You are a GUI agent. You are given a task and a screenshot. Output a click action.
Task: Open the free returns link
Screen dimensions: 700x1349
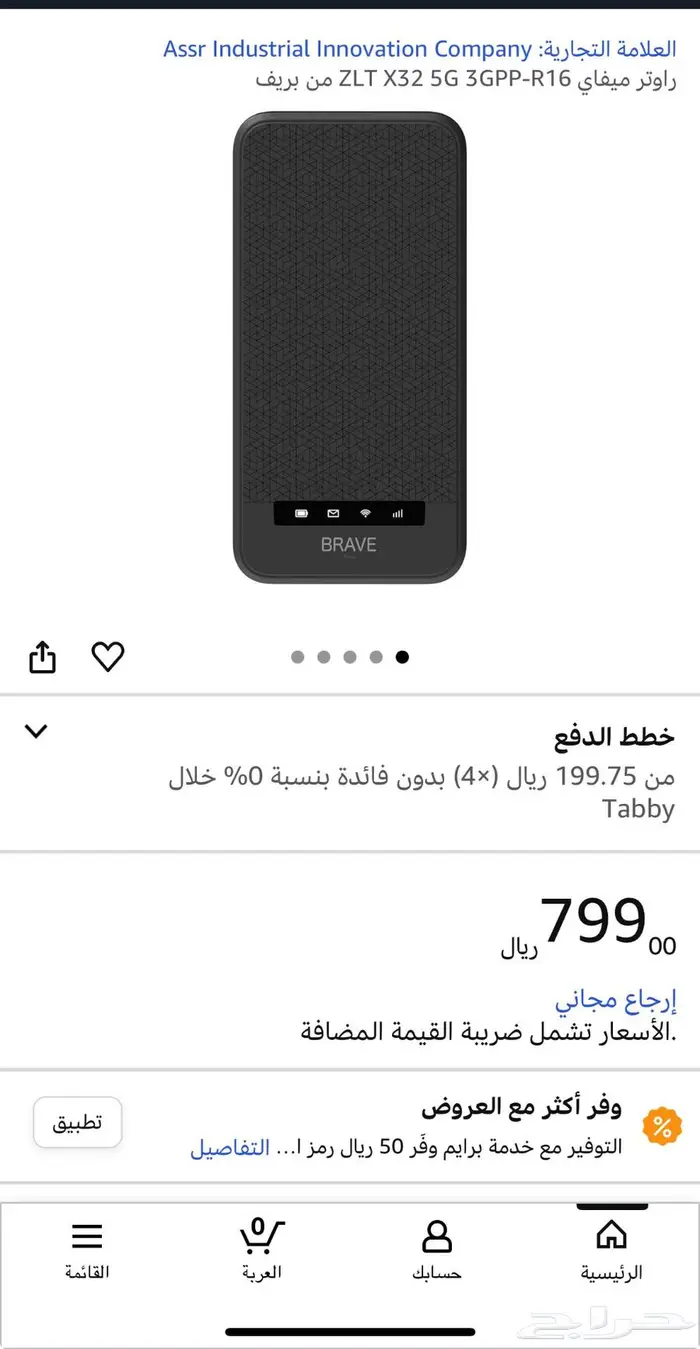tap(616, 999)
